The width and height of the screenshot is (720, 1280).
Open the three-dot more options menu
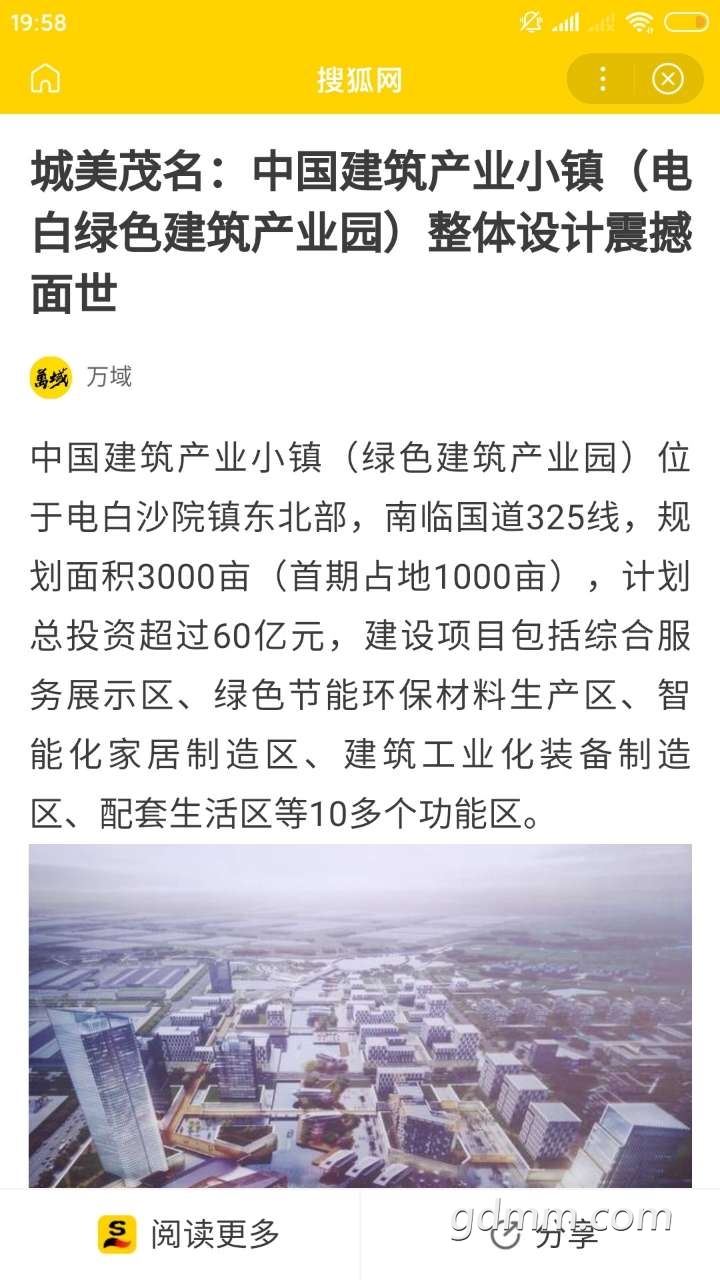602,79
